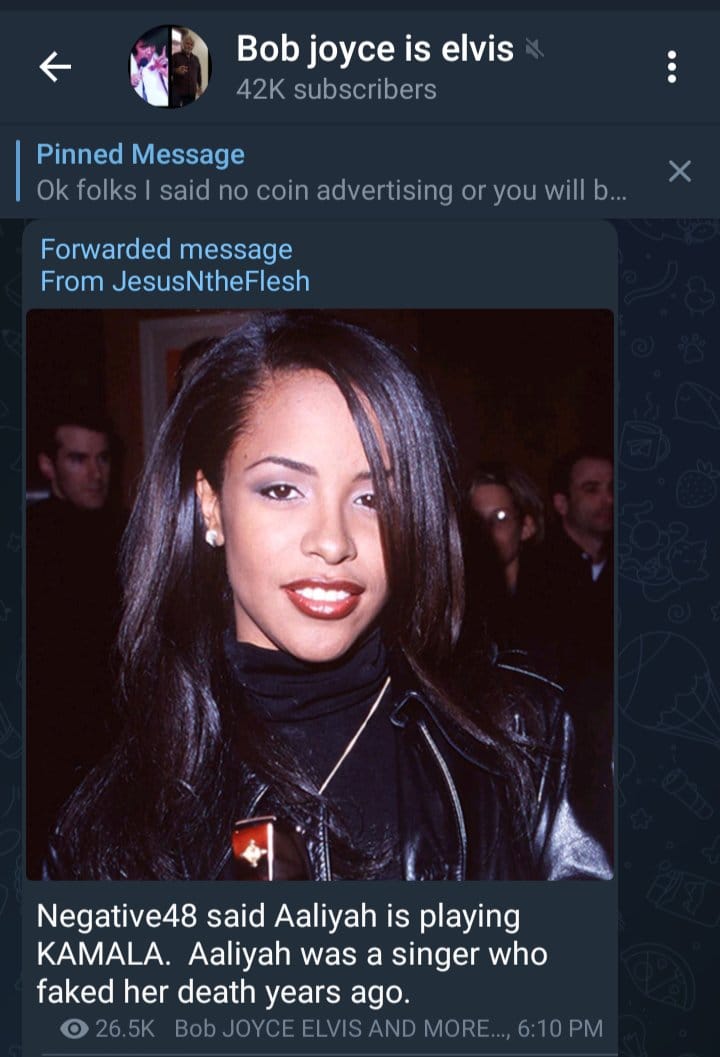Open the JesusNtheFlesh forwarded source

(x=175, y=282)
